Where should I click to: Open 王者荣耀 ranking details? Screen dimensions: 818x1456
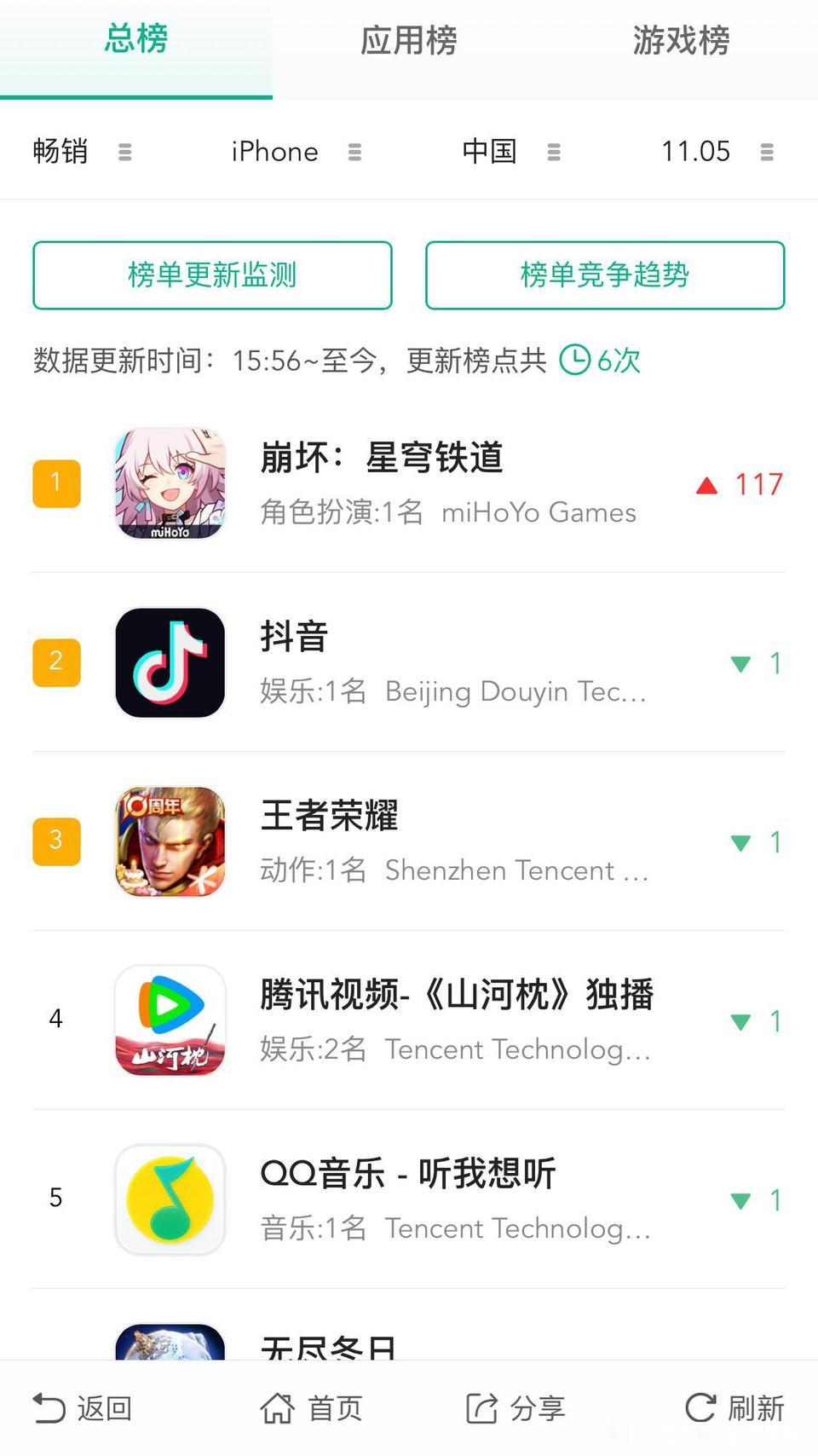coord(409,841)
